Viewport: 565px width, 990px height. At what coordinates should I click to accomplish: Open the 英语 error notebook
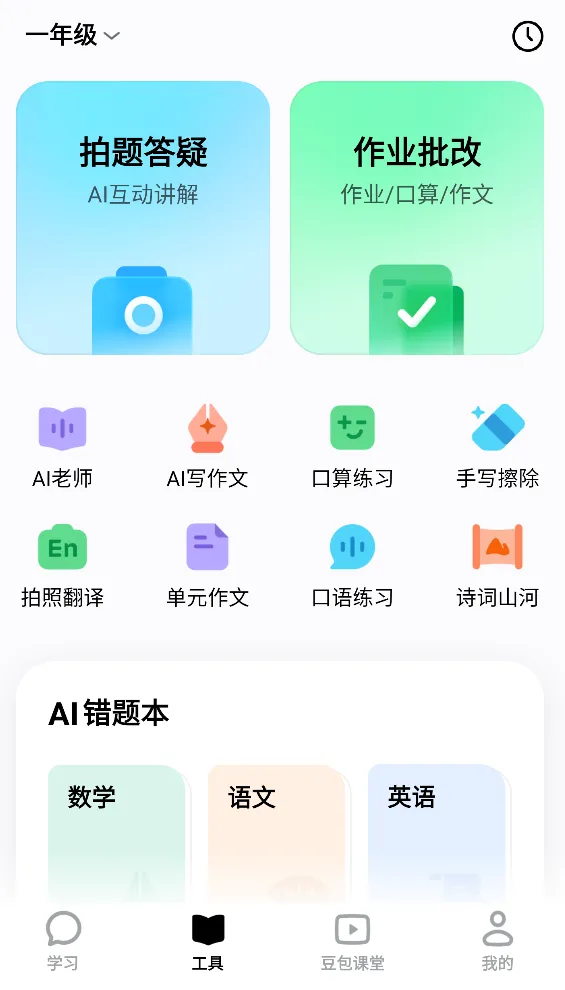click(438, 832)
